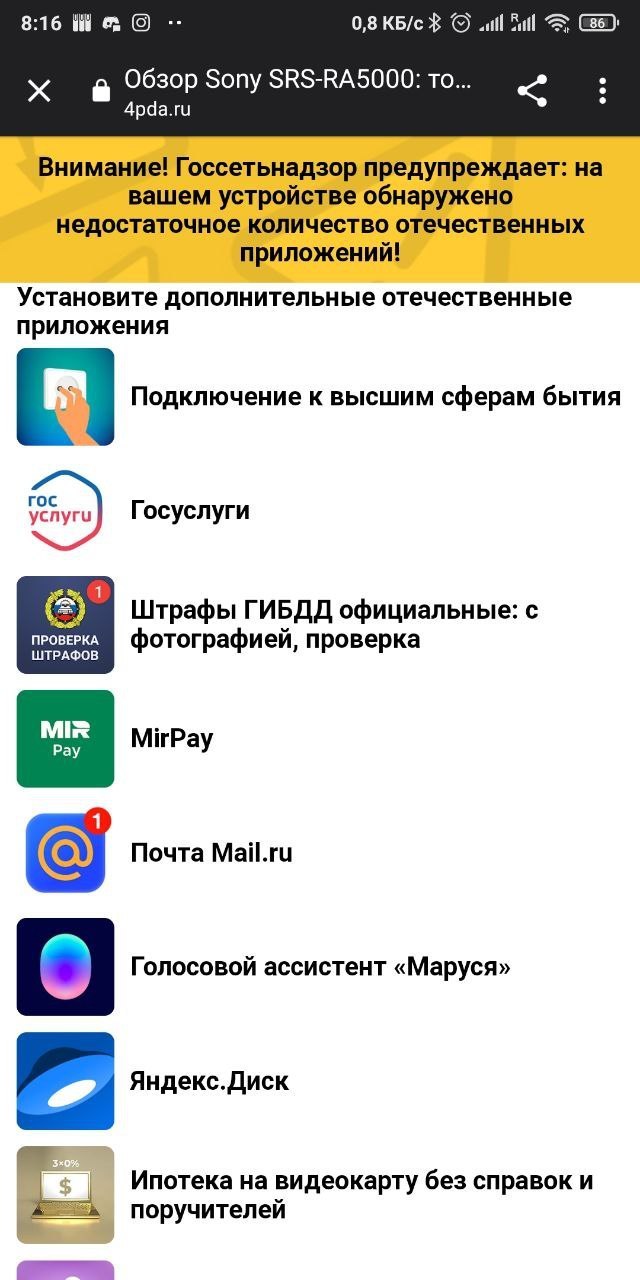Open the browser overflow menu
The width and height of the screenshot is (640, 1280).
click(x=602, y=92)
